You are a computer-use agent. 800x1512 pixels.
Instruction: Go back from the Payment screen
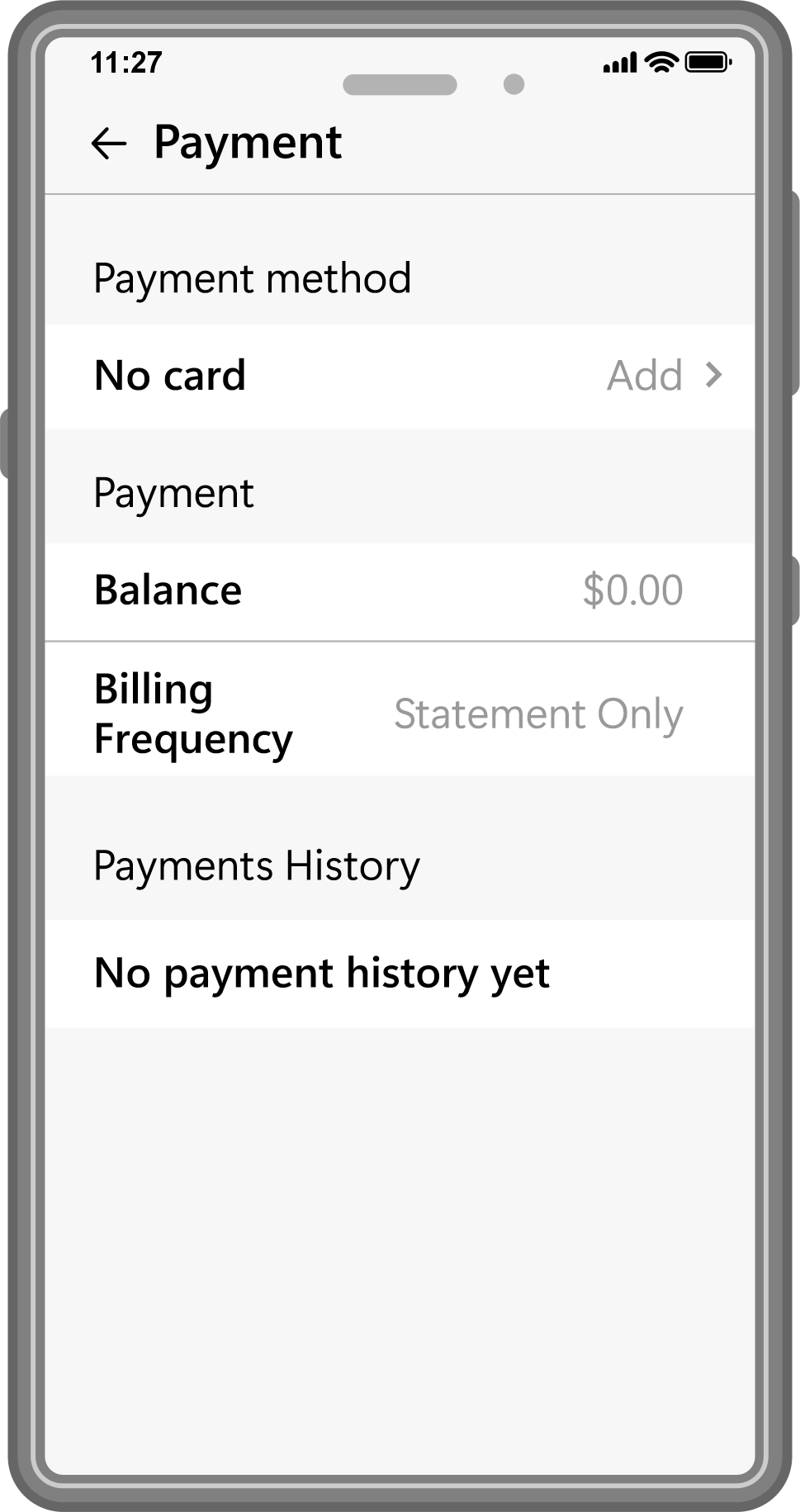[109, 144]
